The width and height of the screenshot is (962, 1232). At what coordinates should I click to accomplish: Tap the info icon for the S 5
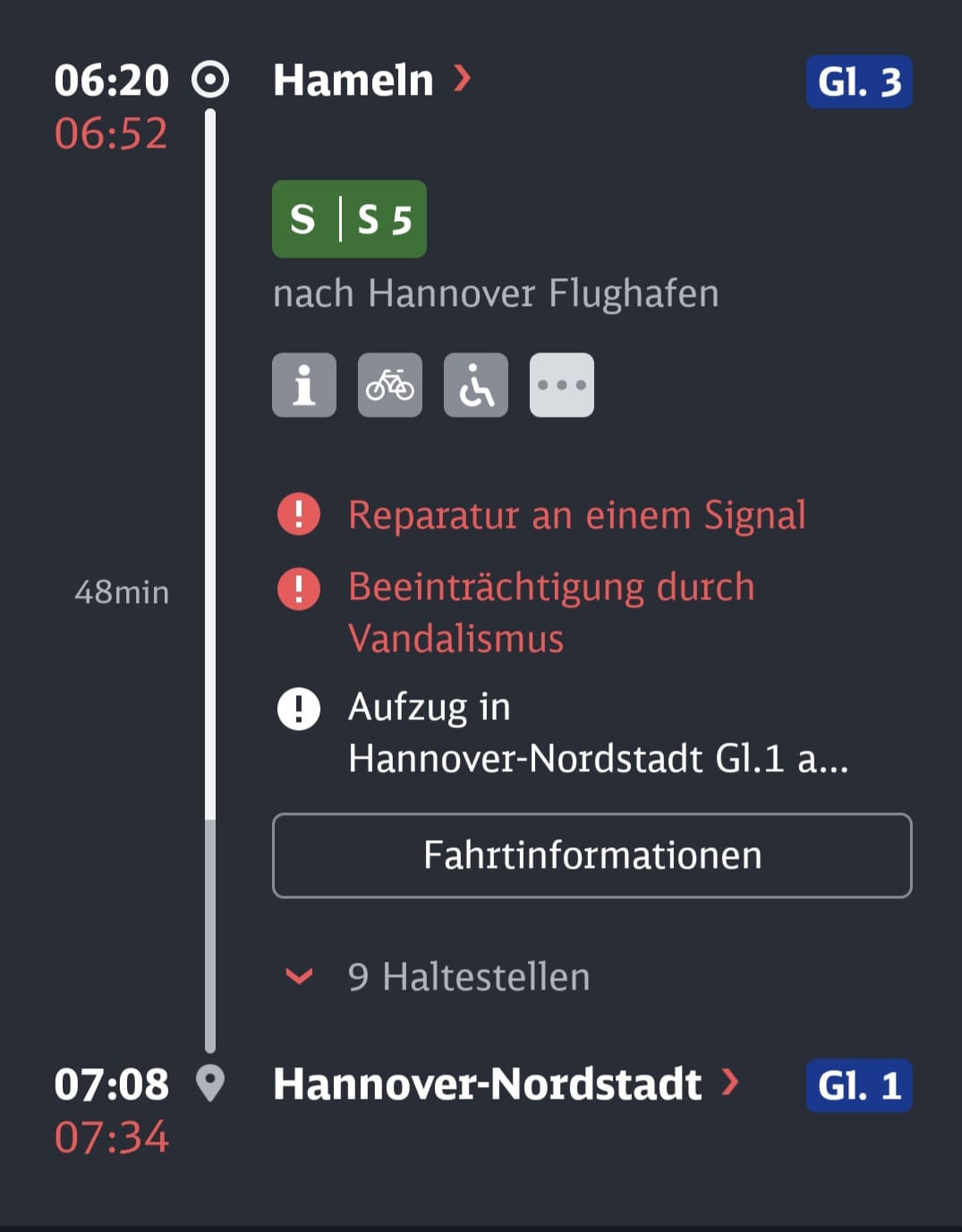click(304, 386)
